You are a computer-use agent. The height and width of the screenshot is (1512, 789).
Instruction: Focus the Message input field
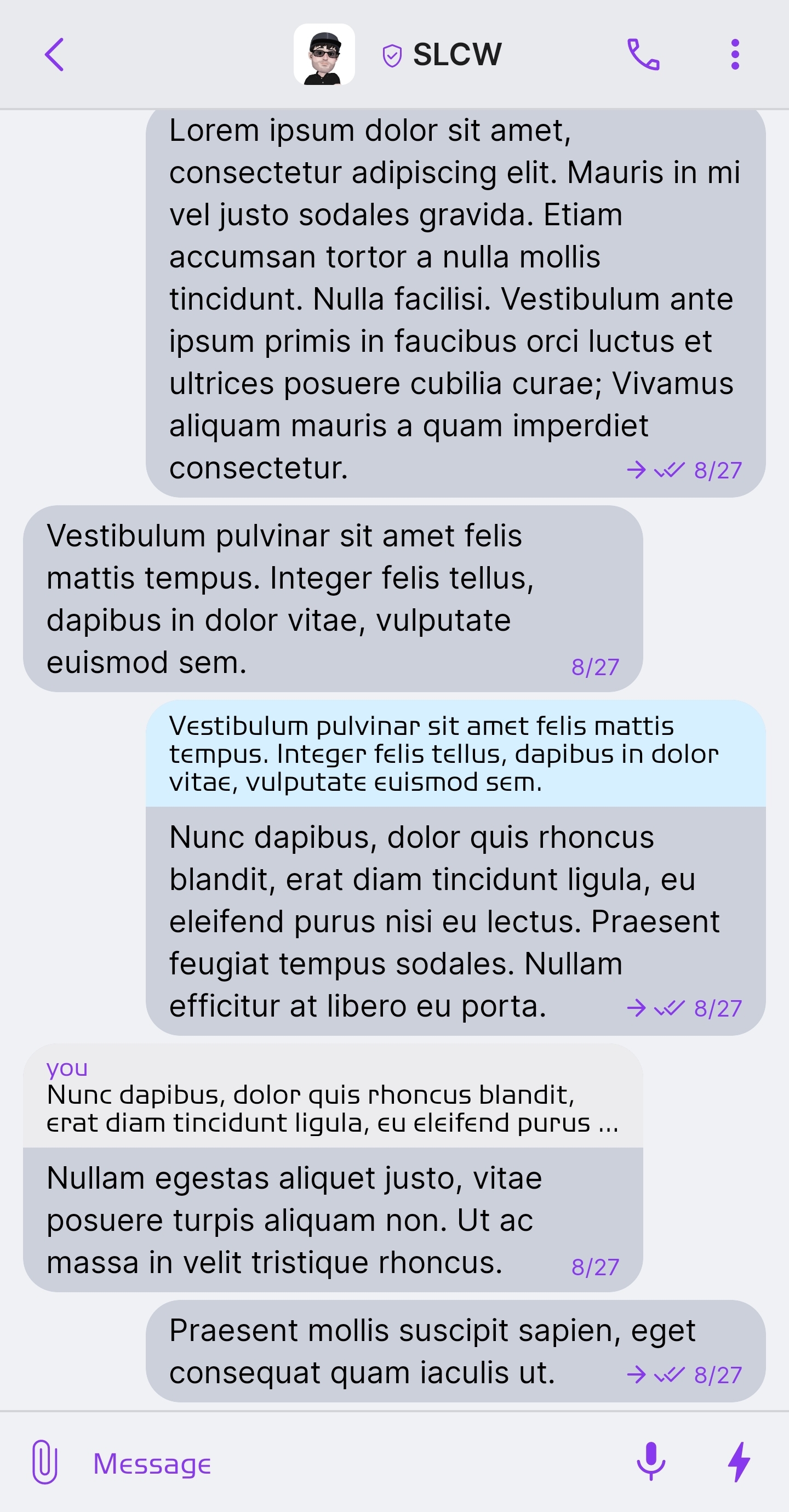[x=352, y=1463]
